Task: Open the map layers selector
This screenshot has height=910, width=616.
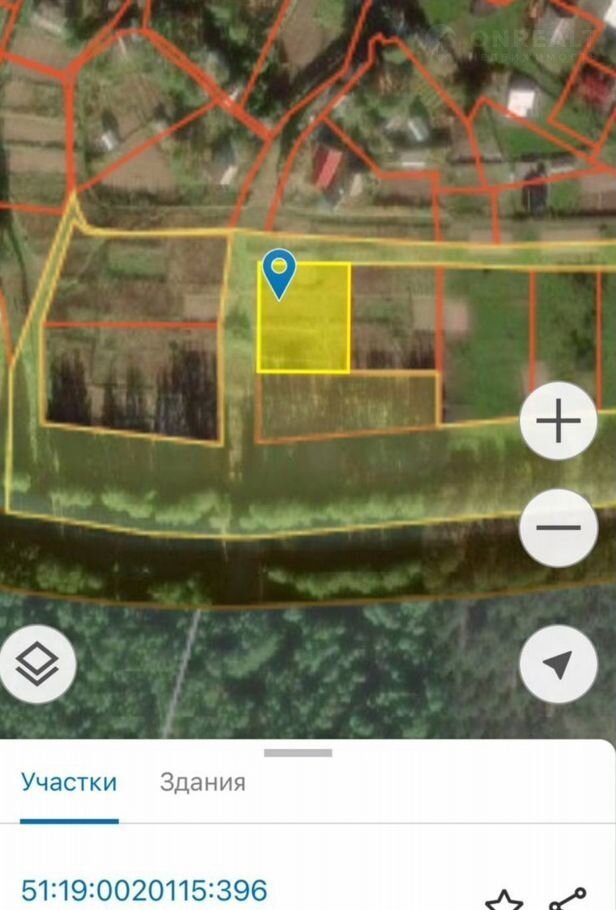Action: (38, 664)
